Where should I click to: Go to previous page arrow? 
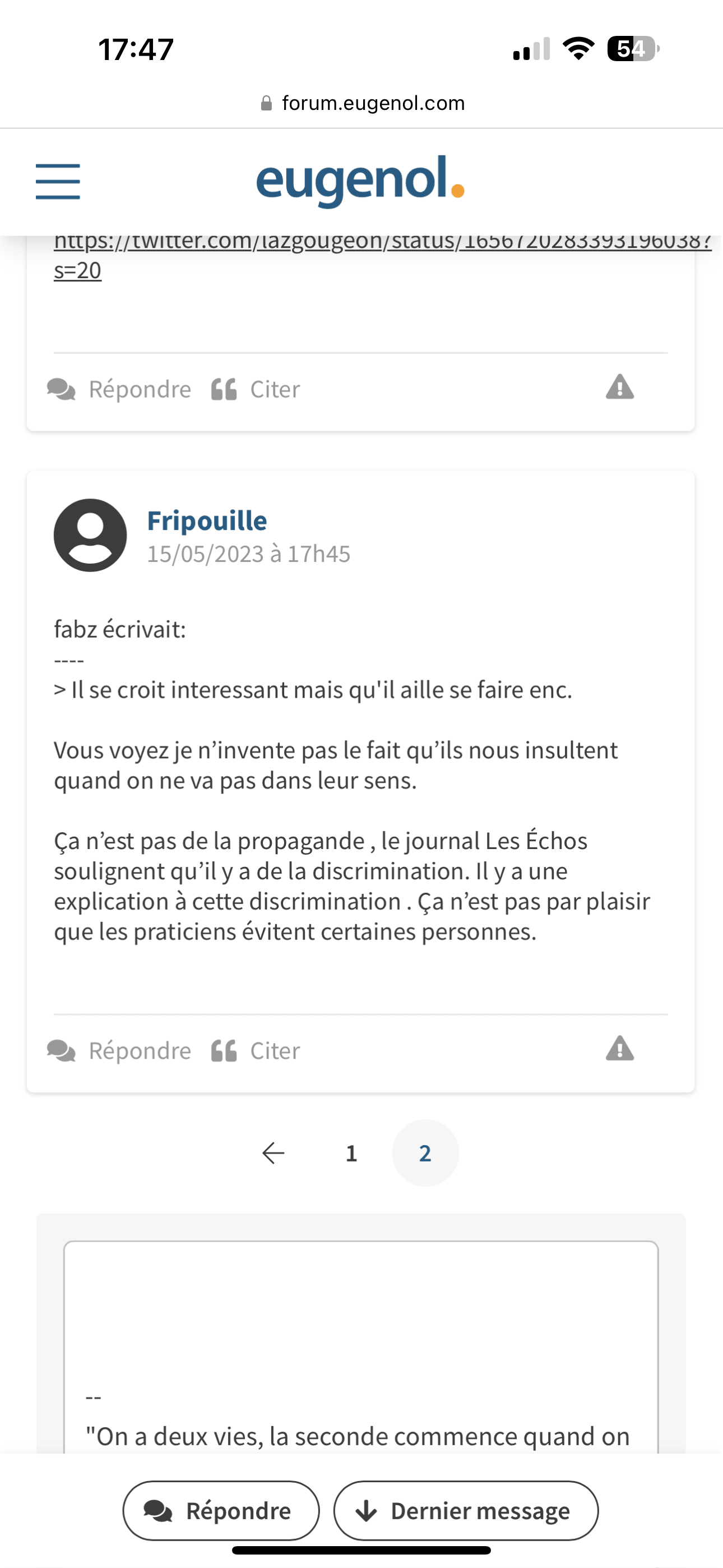click(x=274, y=1153)
